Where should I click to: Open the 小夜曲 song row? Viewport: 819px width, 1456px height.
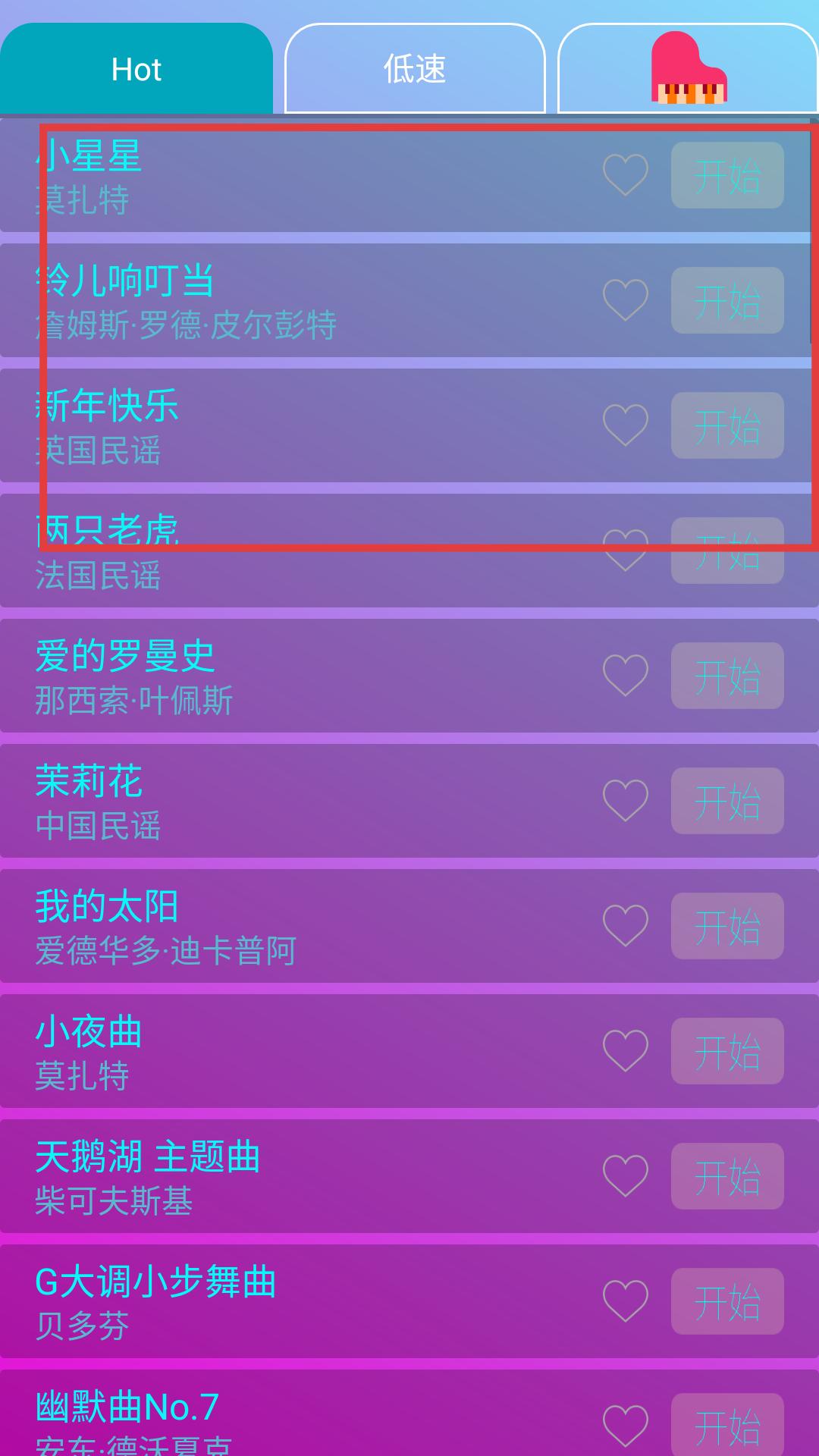[x=409, y=1051]
